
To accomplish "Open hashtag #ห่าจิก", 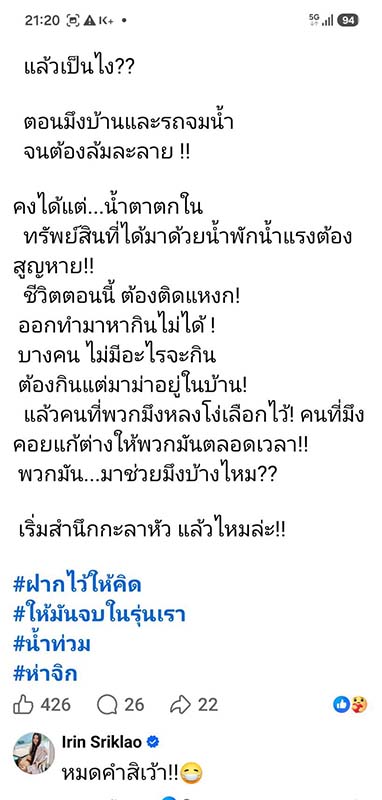I will (x=45, y=674).
